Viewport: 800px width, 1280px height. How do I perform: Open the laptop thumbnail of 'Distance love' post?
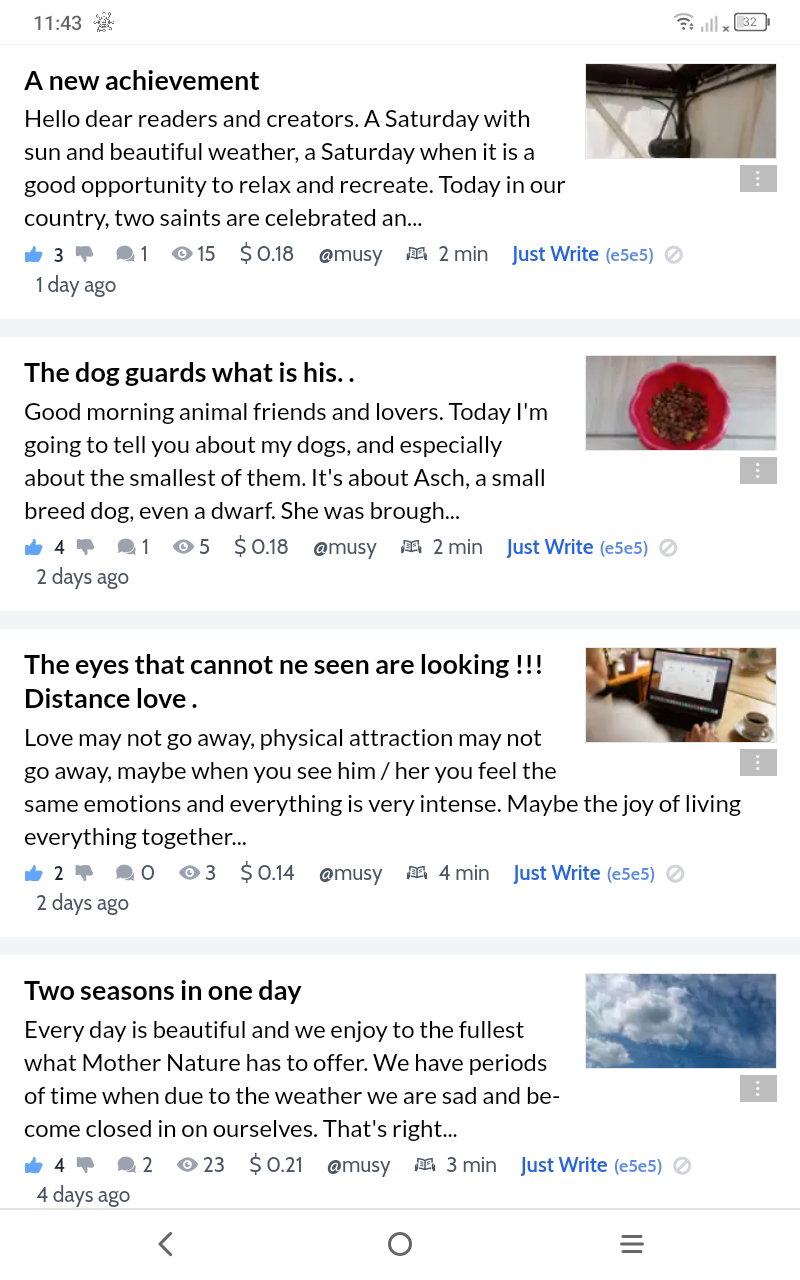tap(680, 695)
